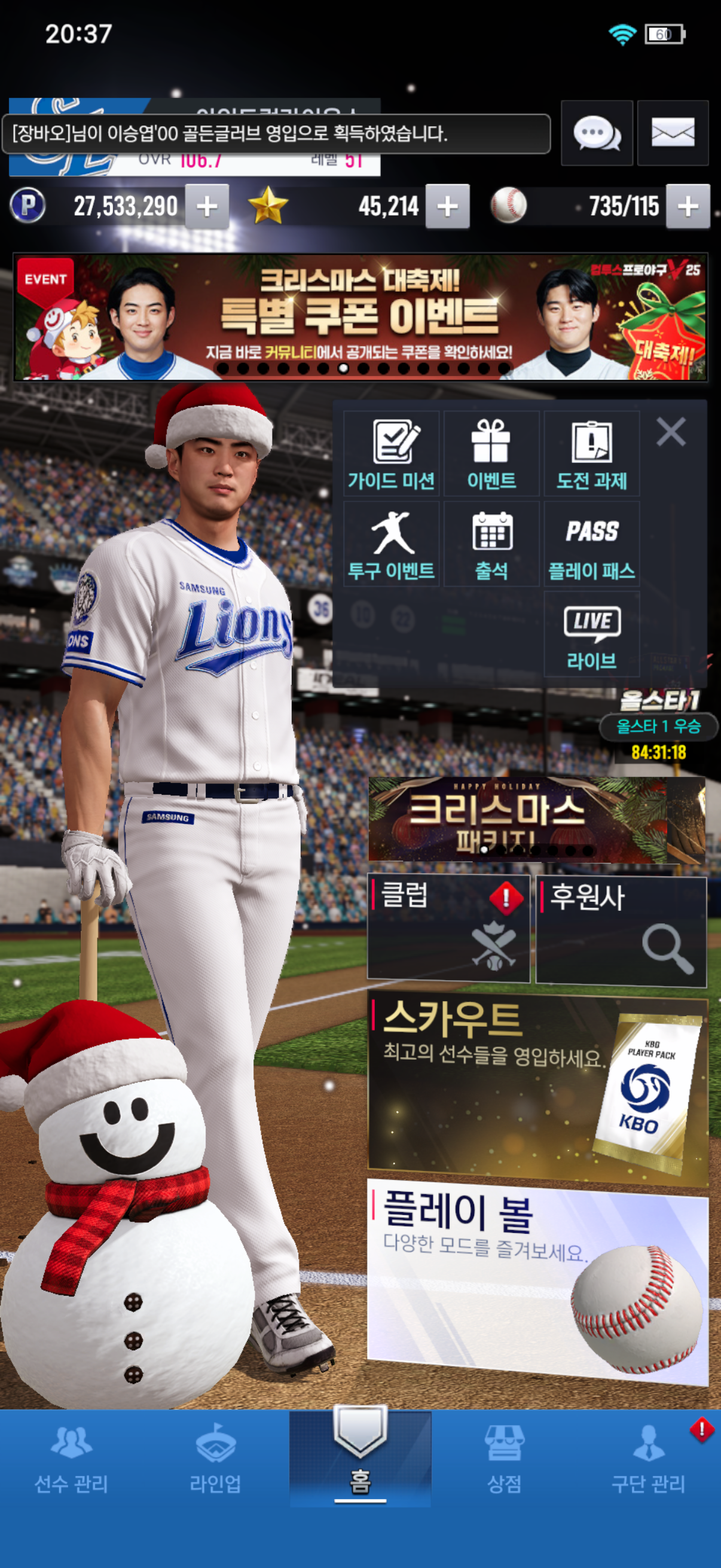Viewport: 721px width, 1568px height.
Task: Close the quick menu panel
Action: [x=671, y=432]
